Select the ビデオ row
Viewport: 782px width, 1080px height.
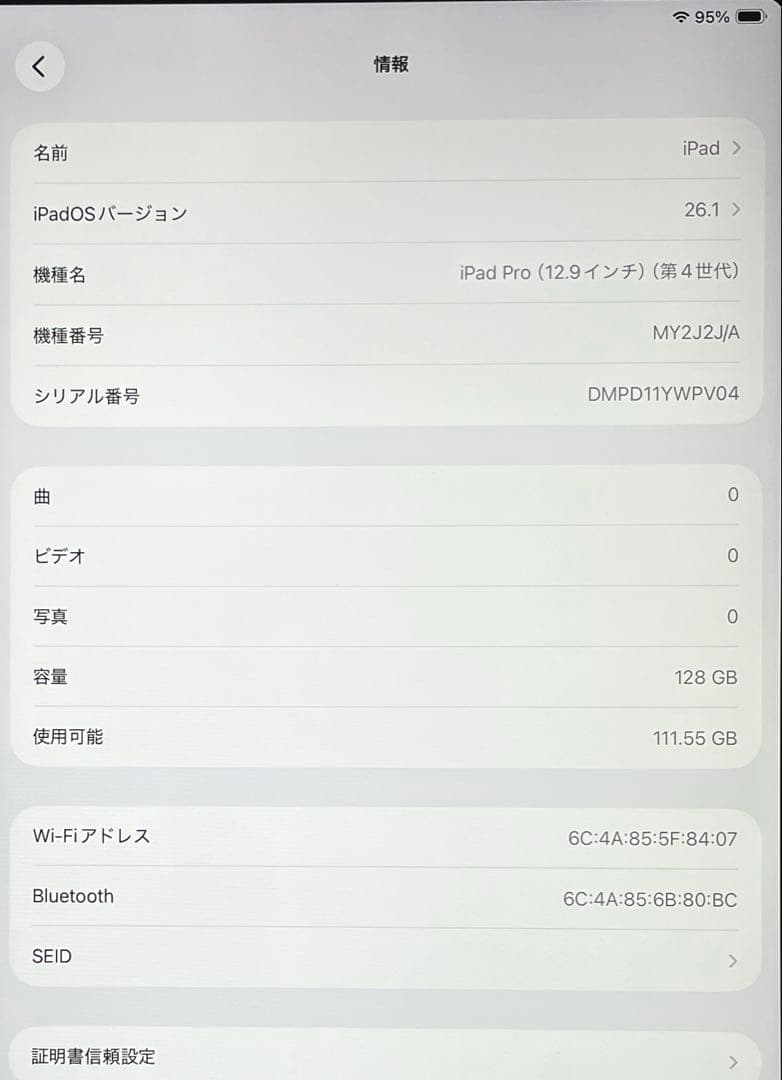(390, 556)
